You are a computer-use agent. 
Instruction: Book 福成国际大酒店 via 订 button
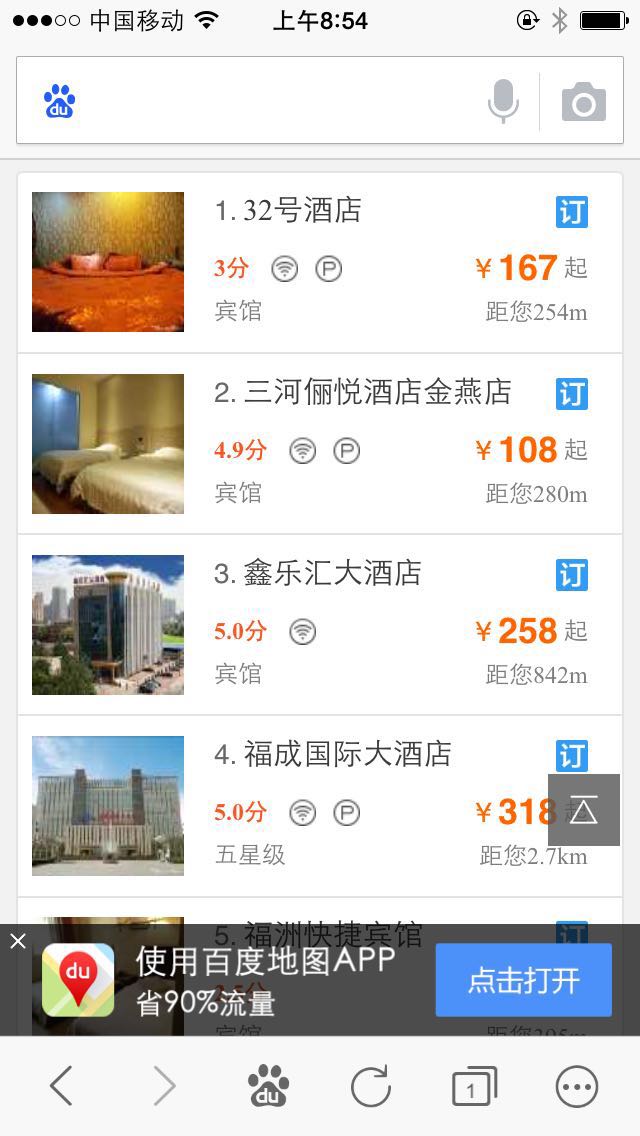(572, 755)
